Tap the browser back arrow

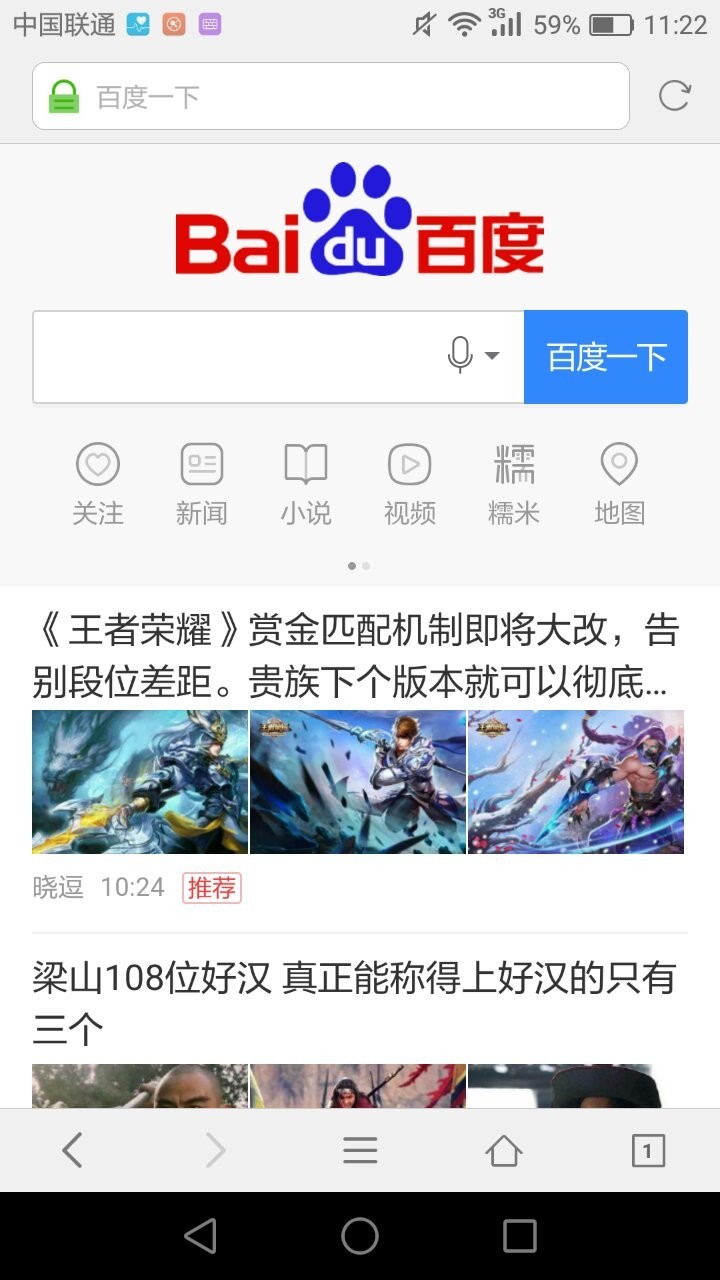[x=72, y=1150]
